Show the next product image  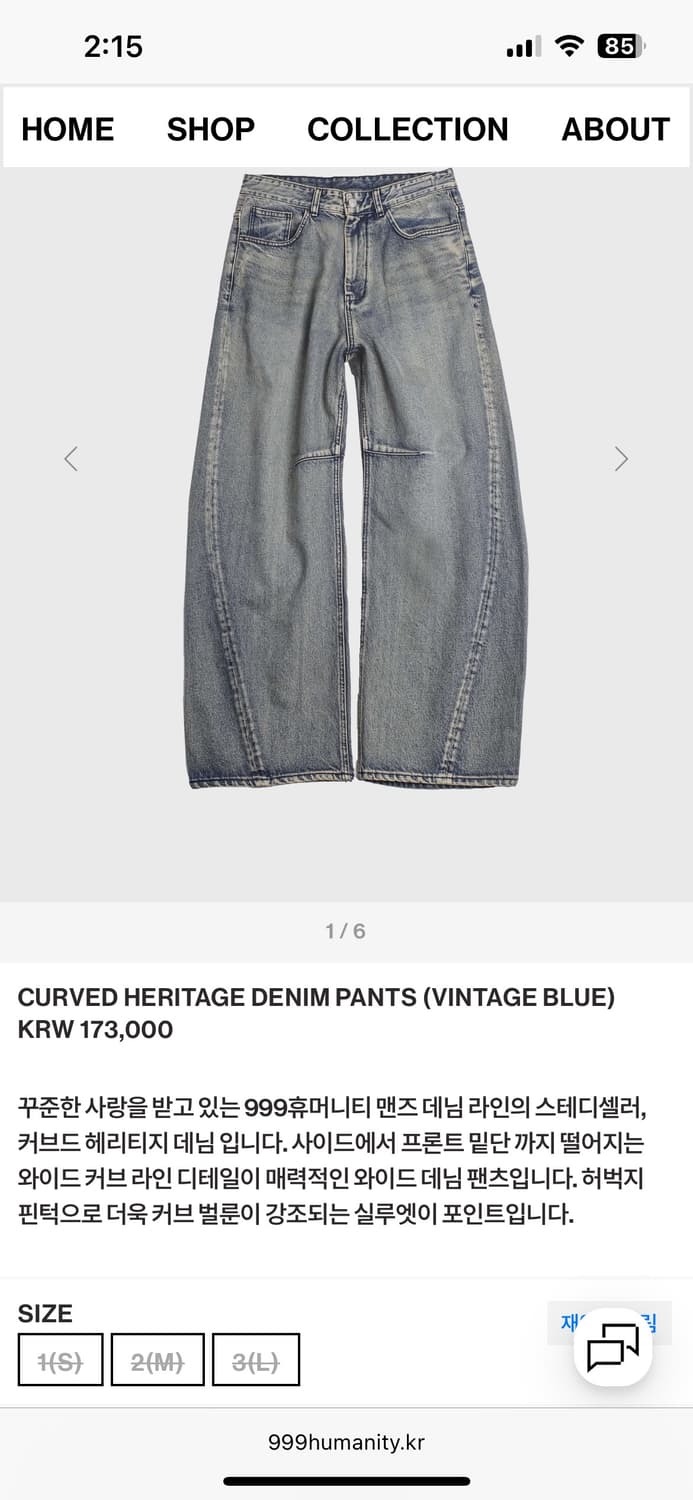[x=621, y=459]
